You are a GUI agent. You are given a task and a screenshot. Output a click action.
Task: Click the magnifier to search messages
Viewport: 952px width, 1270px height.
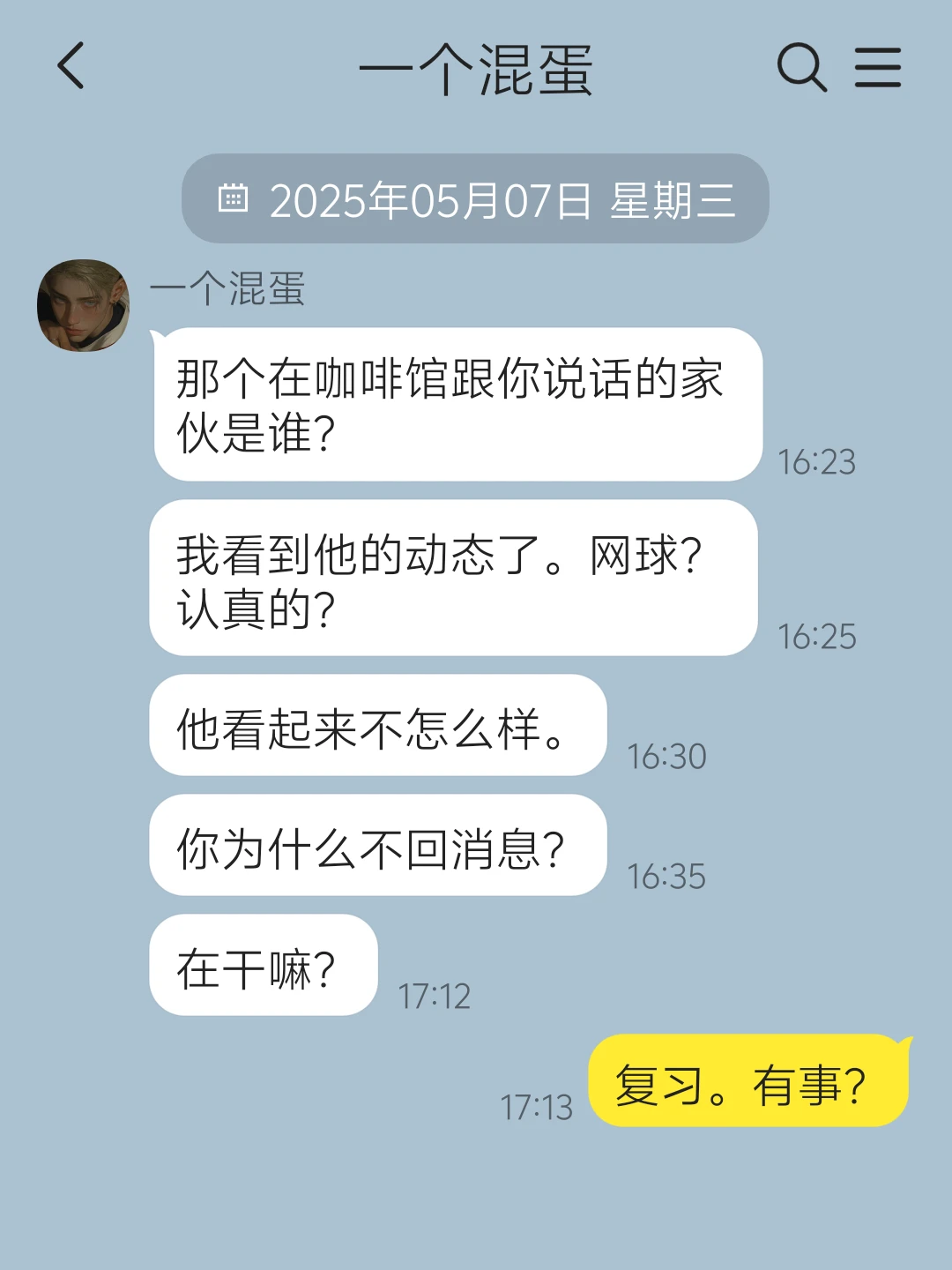point(800,67)
